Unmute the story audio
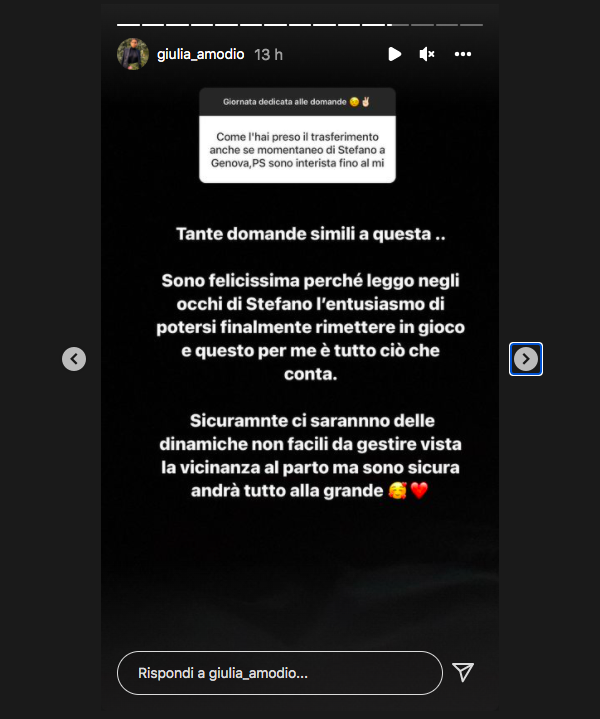 [x=427, y=54]
